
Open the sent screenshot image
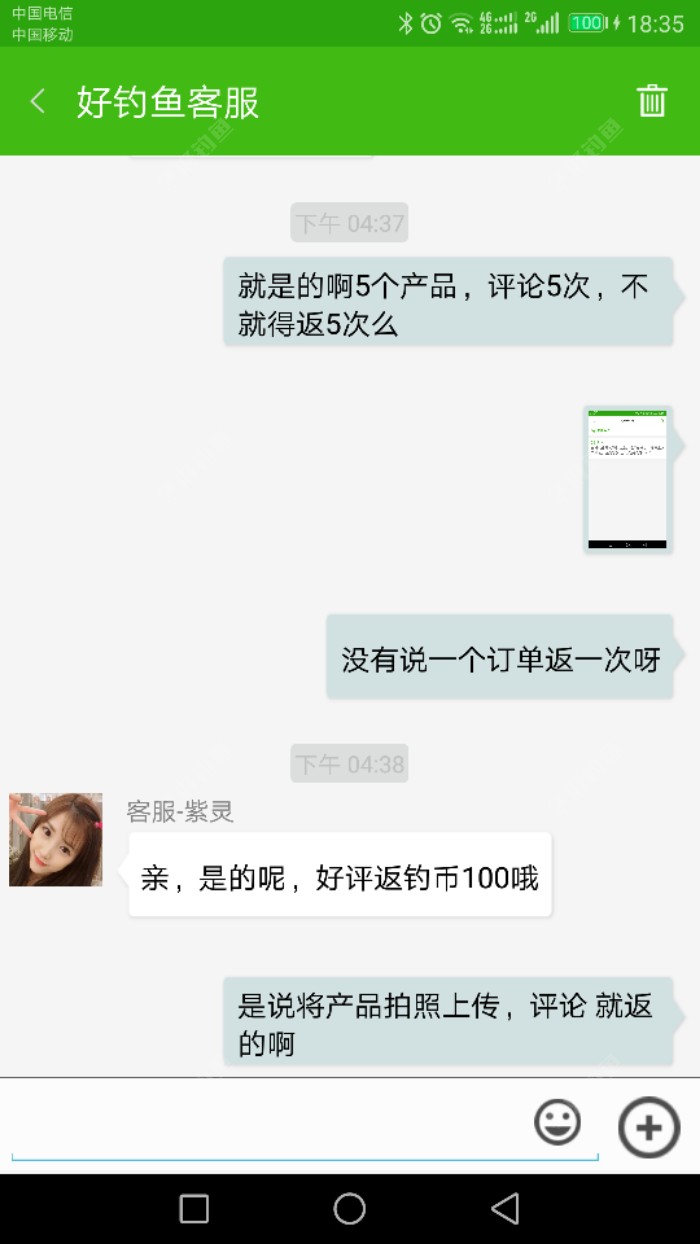(x=627, y=478)
